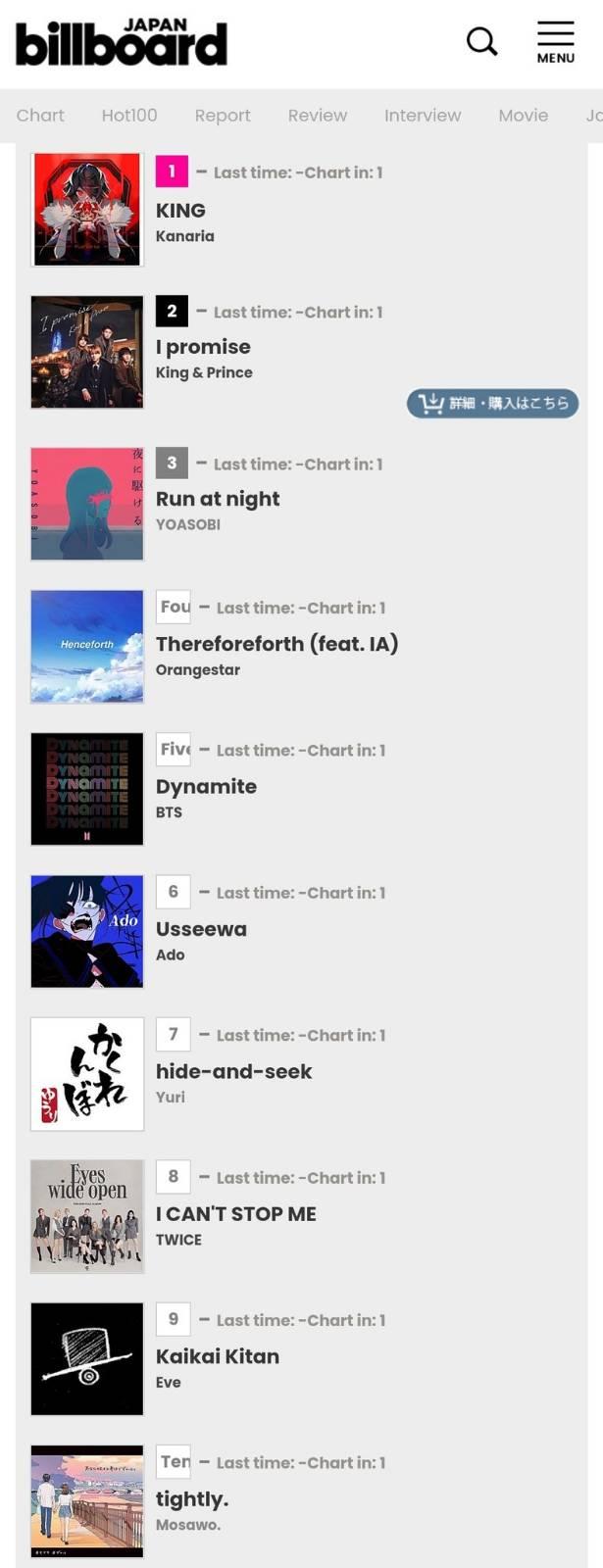Open the search magnifier icon

(x=481, y=41)
